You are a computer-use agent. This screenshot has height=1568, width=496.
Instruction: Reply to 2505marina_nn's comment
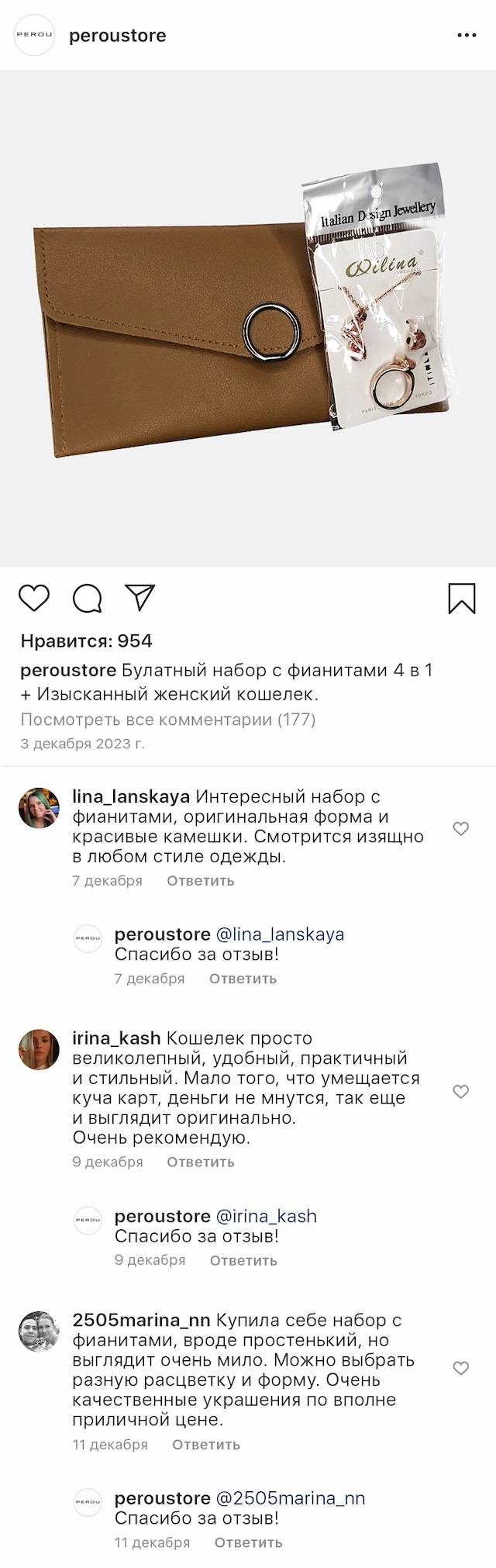tap(205, 1444)
